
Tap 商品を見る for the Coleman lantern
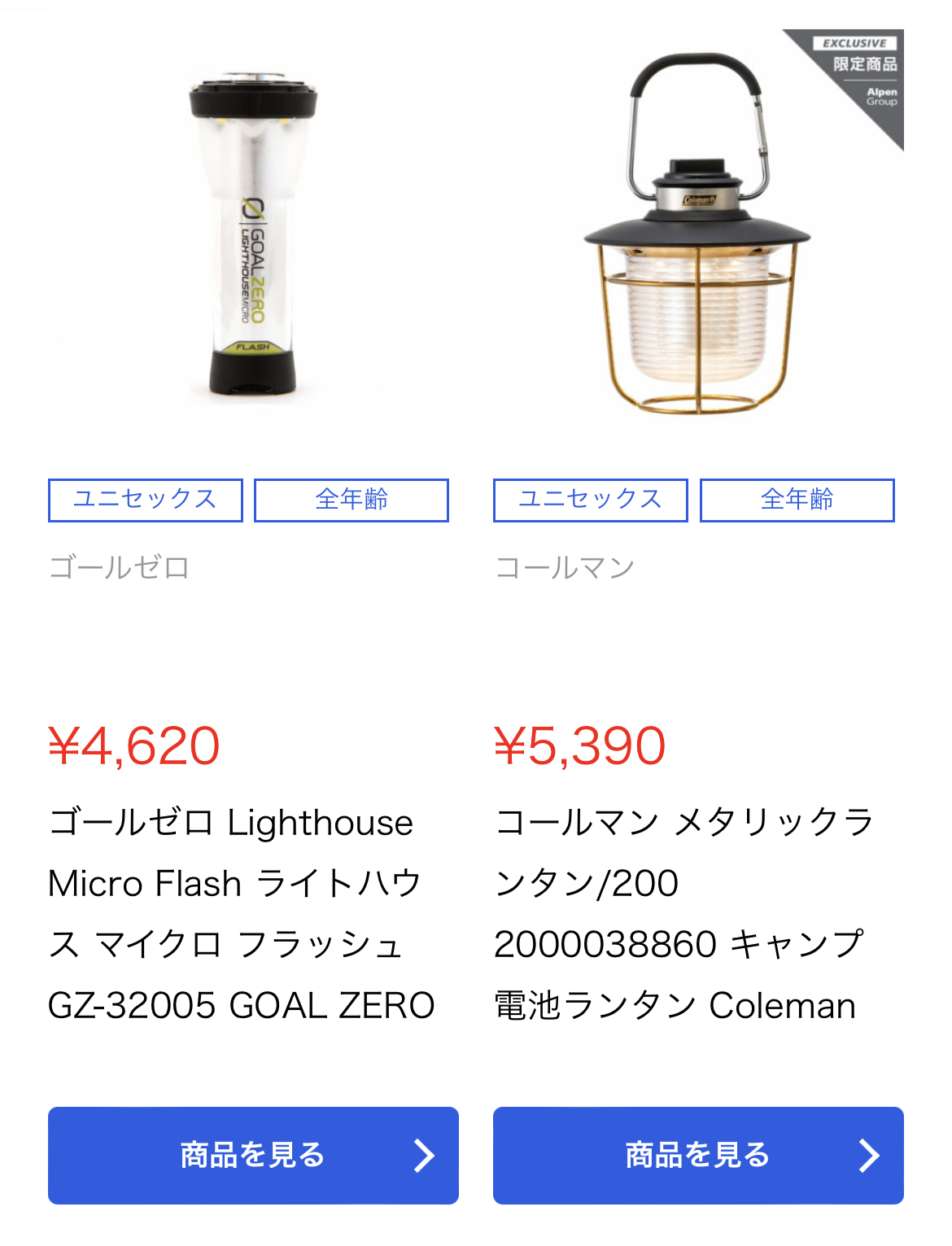coord(697,1155)
